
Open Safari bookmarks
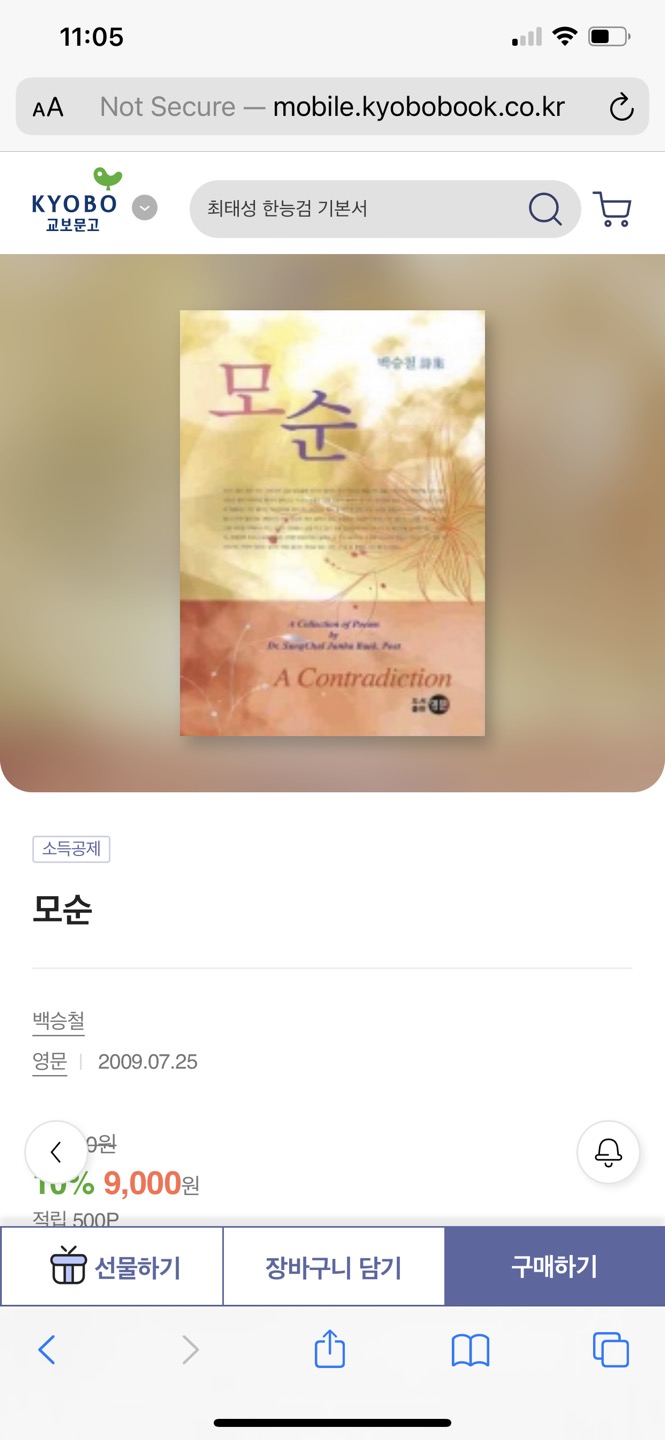point(470,1350)
